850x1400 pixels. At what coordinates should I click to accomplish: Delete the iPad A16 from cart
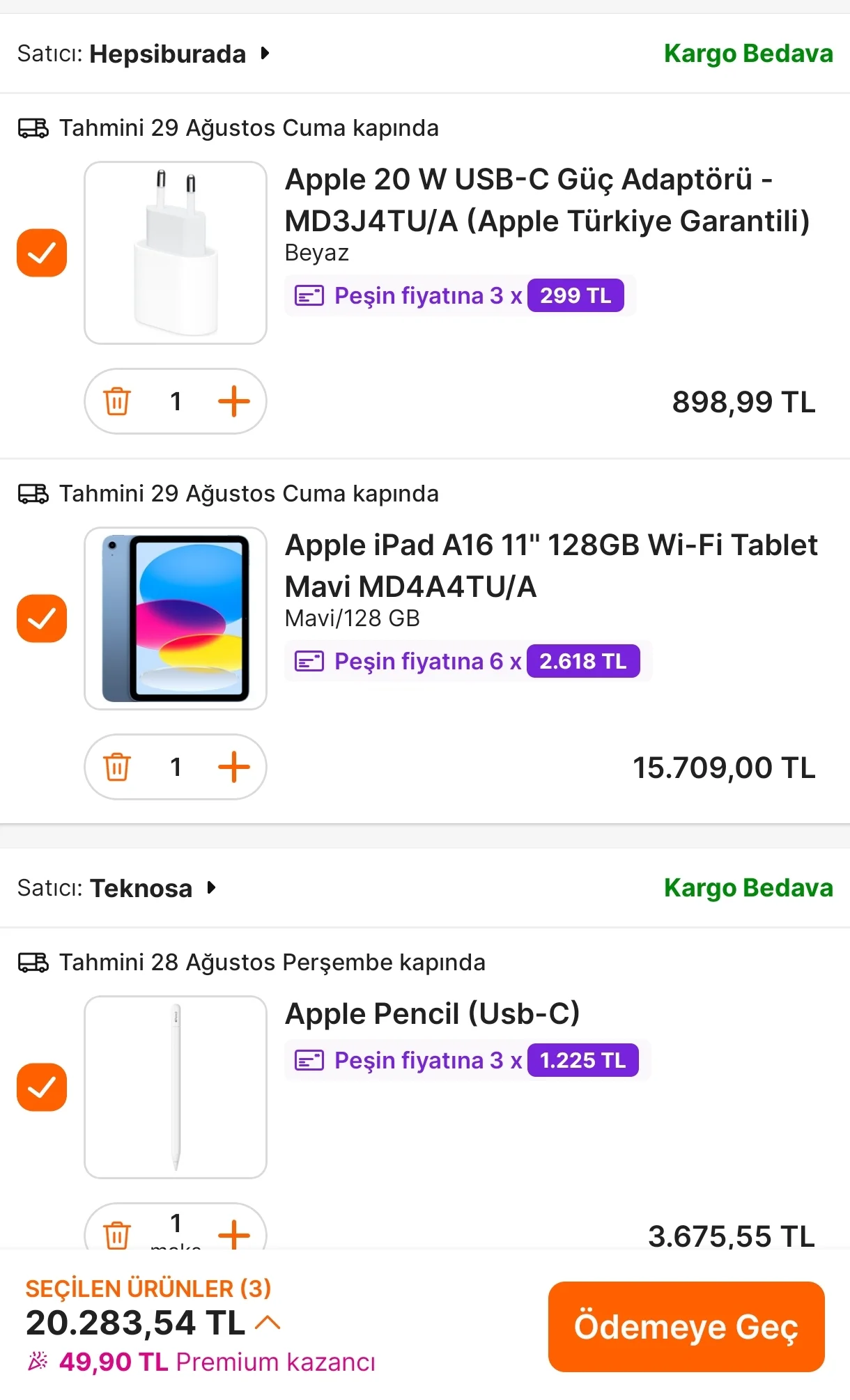117,768
